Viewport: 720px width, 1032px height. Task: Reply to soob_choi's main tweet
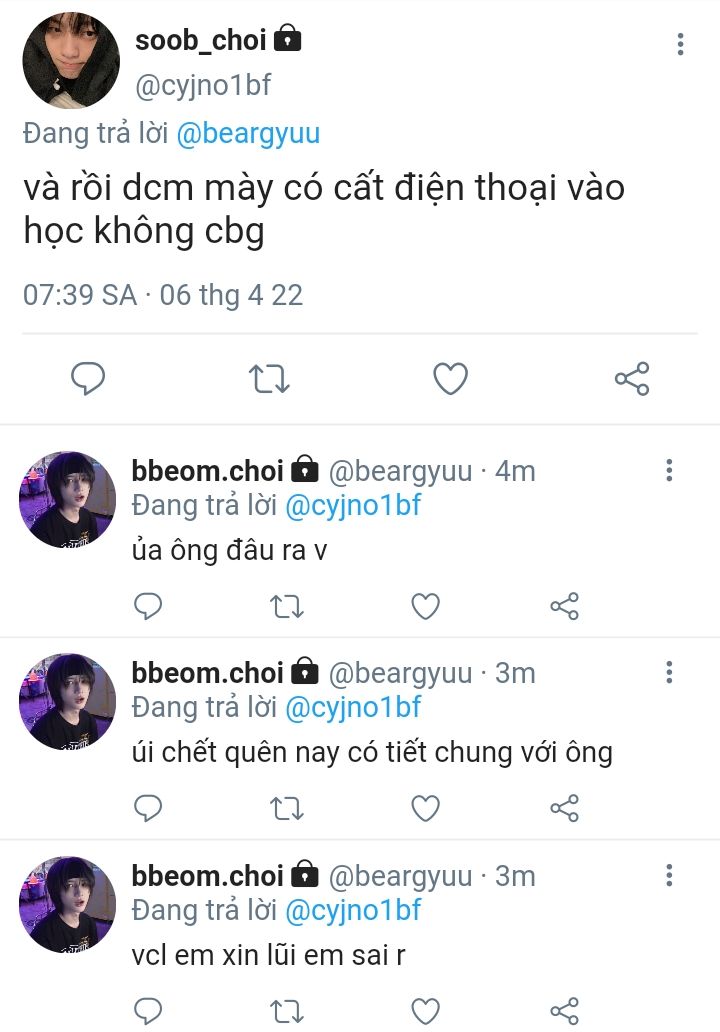tap(88, 378)
